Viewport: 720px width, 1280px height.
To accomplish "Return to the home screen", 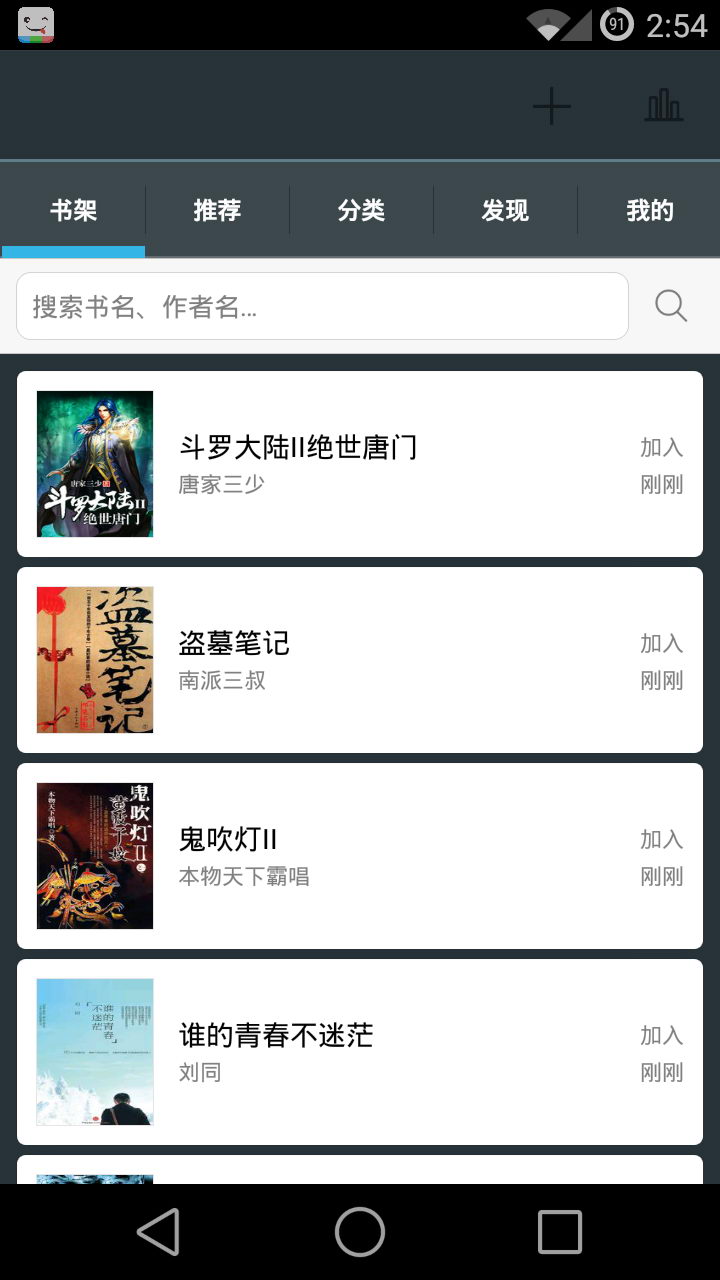I will point(360,1232).
